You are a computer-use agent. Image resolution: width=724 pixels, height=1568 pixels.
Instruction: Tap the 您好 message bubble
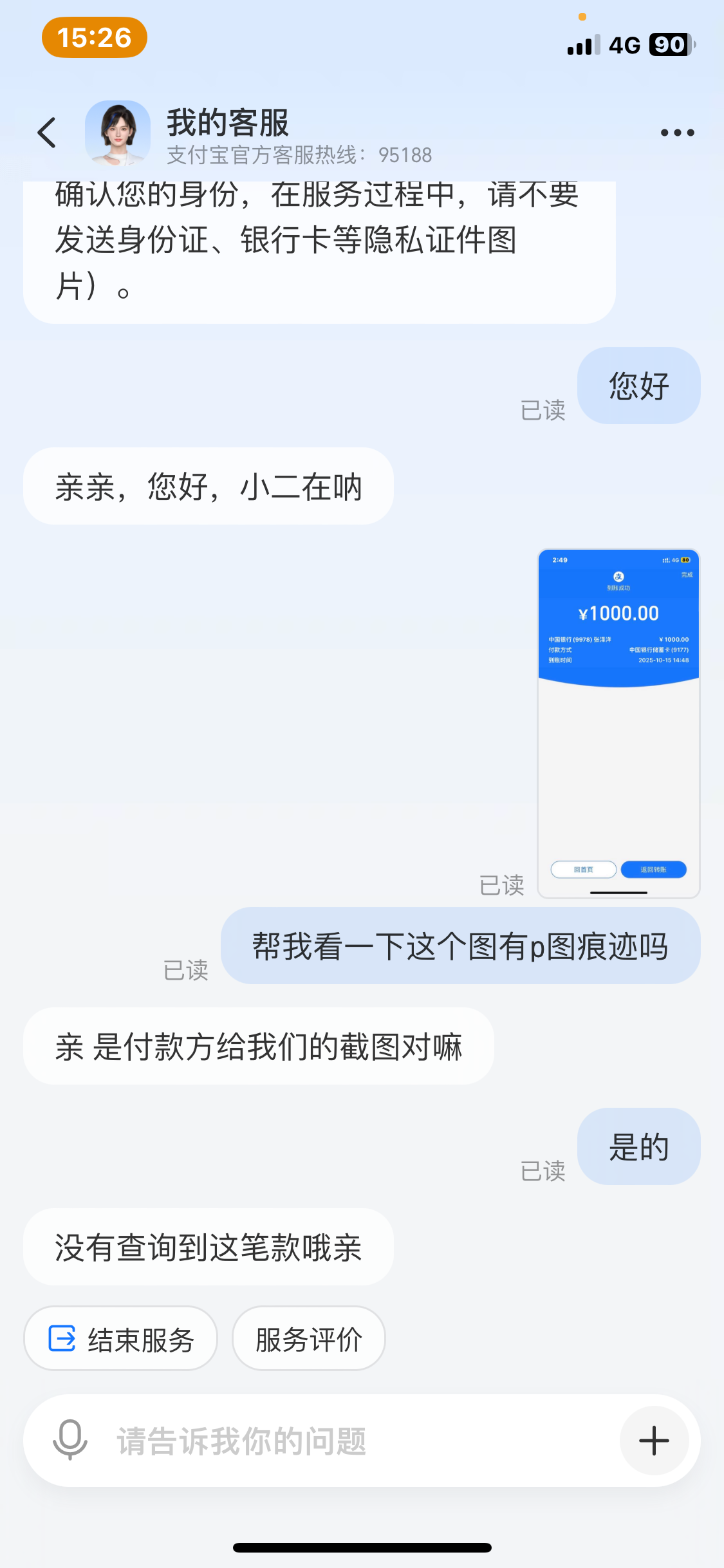[x=638, y=386]
